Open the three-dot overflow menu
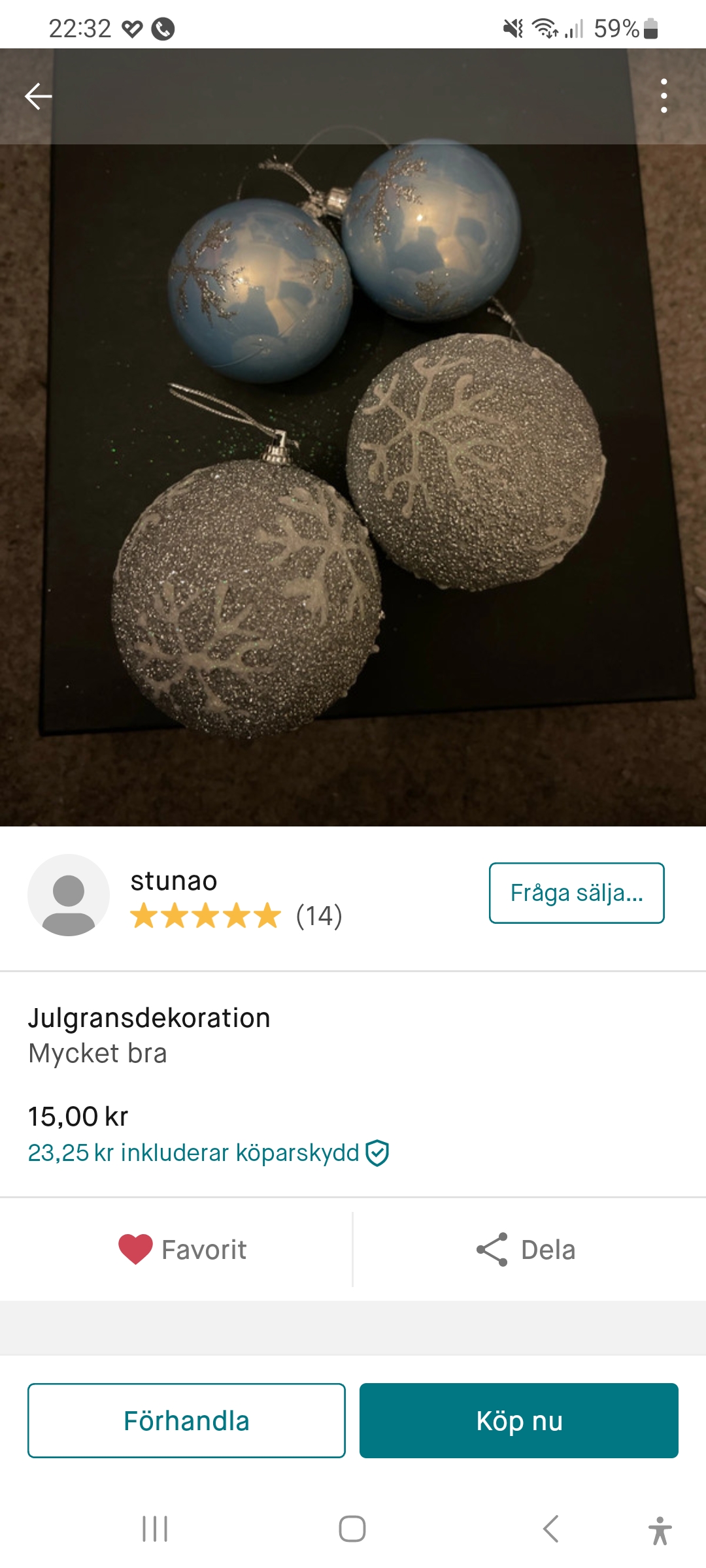Viewport: 706px width, 1568px height. coord(664,97)
